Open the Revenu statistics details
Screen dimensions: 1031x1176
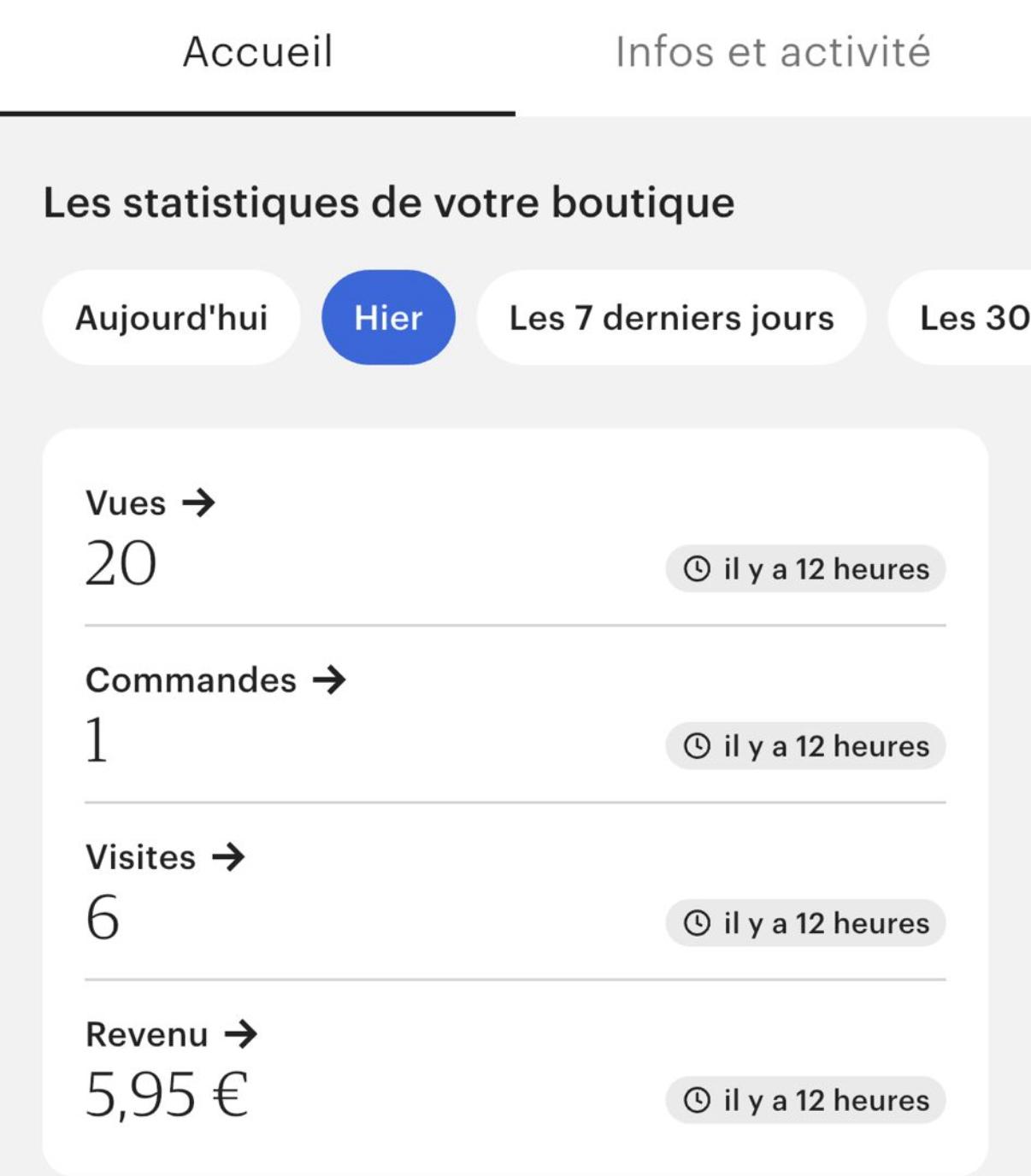pos(171,1034)
